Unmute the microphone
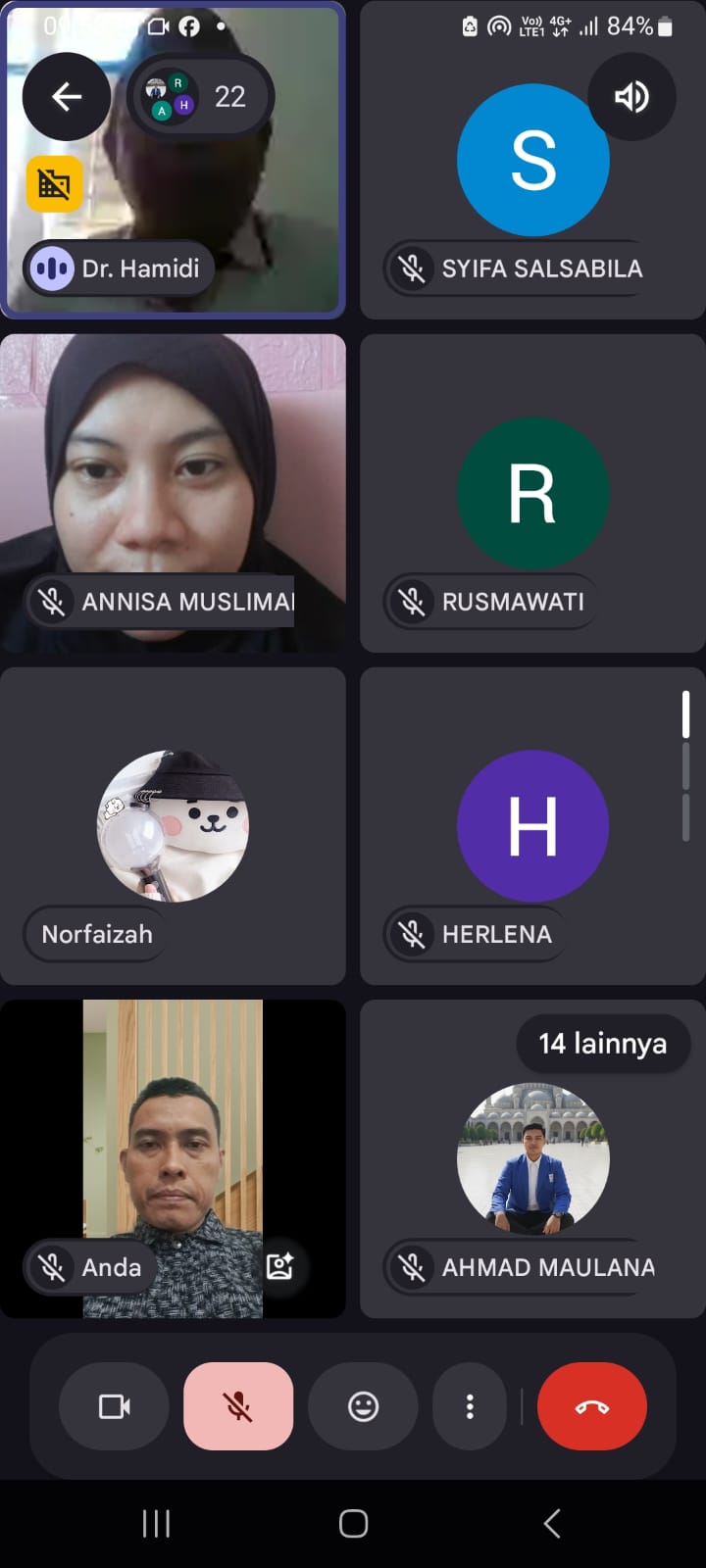 [238, 1406]
